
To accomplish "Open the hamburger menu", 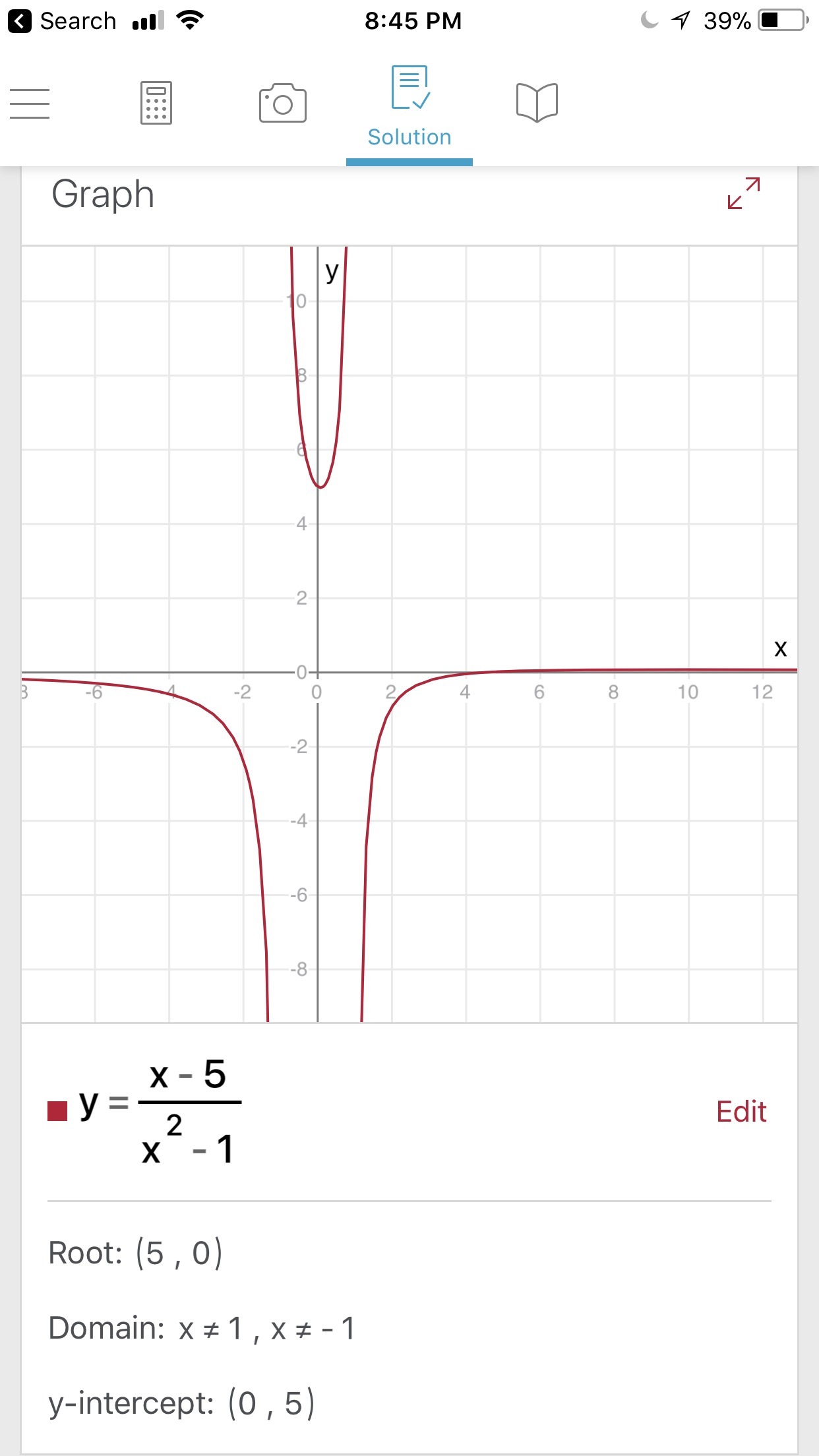I will pyautogui.click(x=30, y=104).
